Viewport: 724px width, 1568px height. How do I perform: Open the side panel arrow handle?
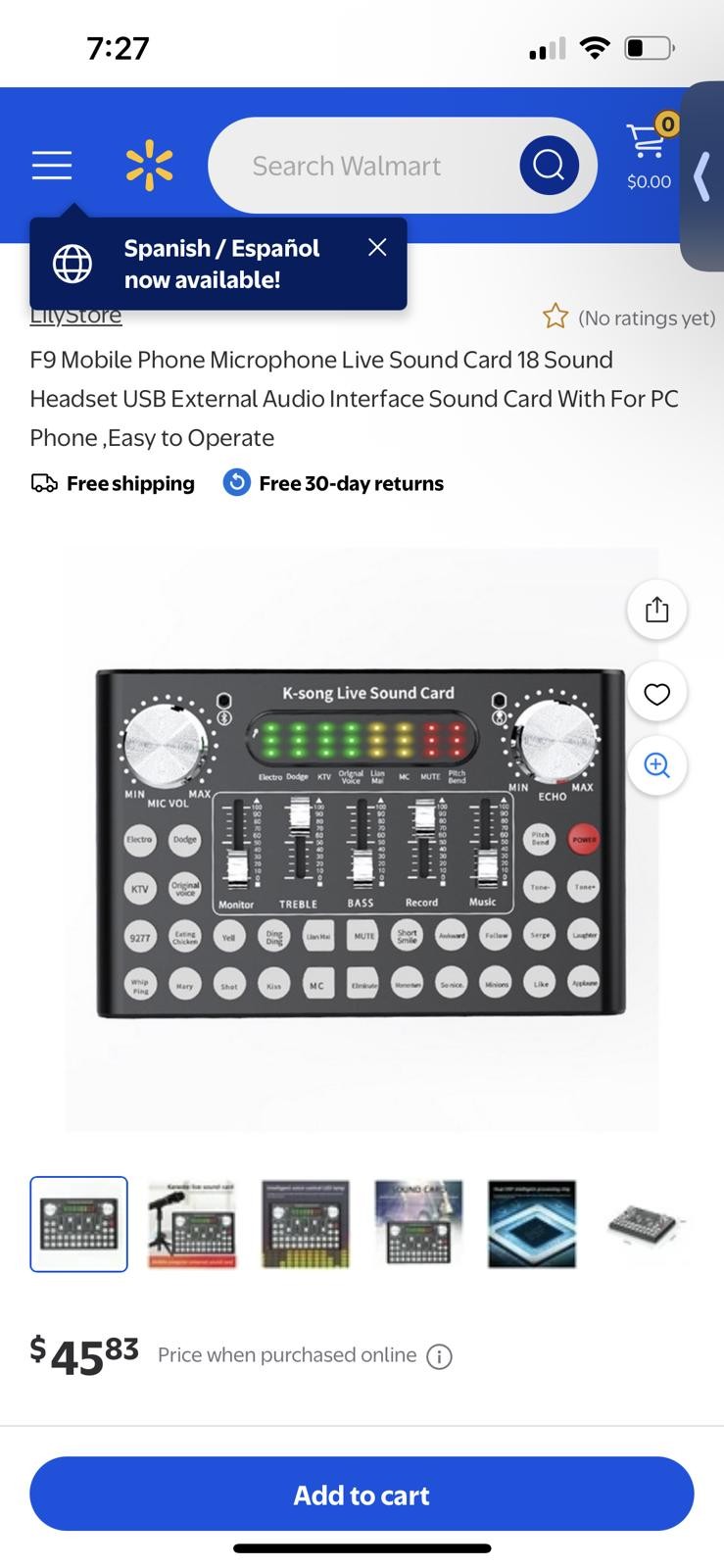tap(701, 177)
